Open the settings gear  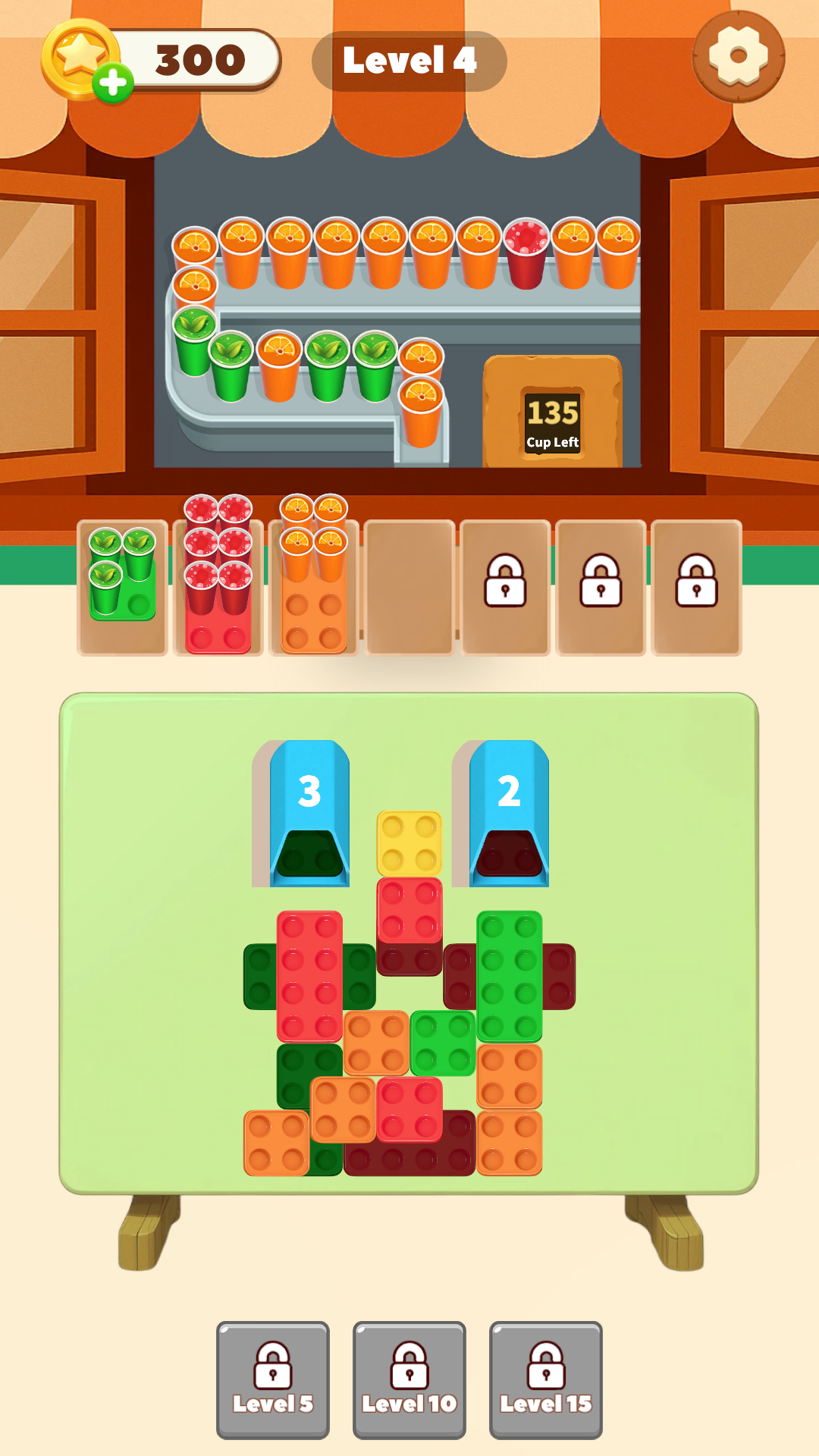[x=738, y=57]
